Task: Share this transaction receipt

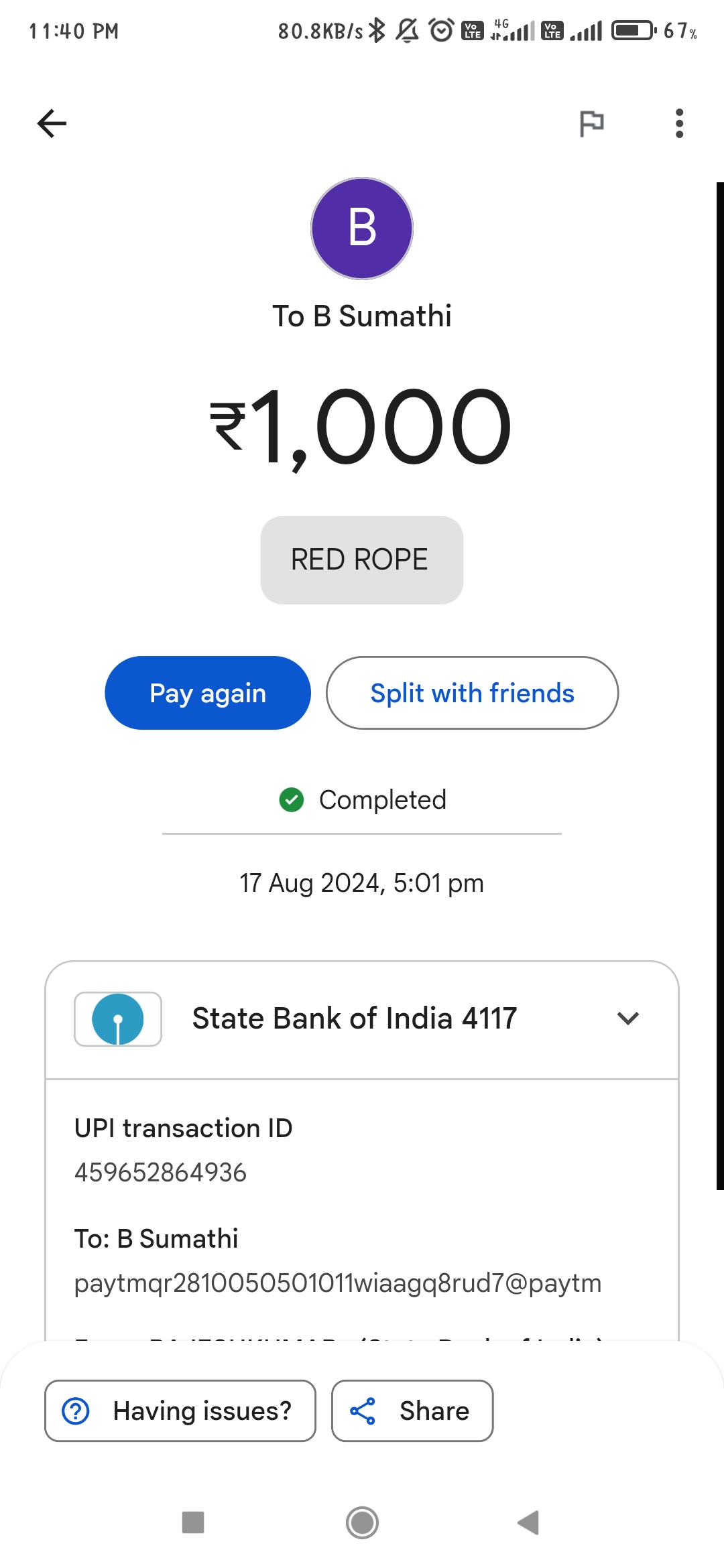Action: [x=412, y=1411]
